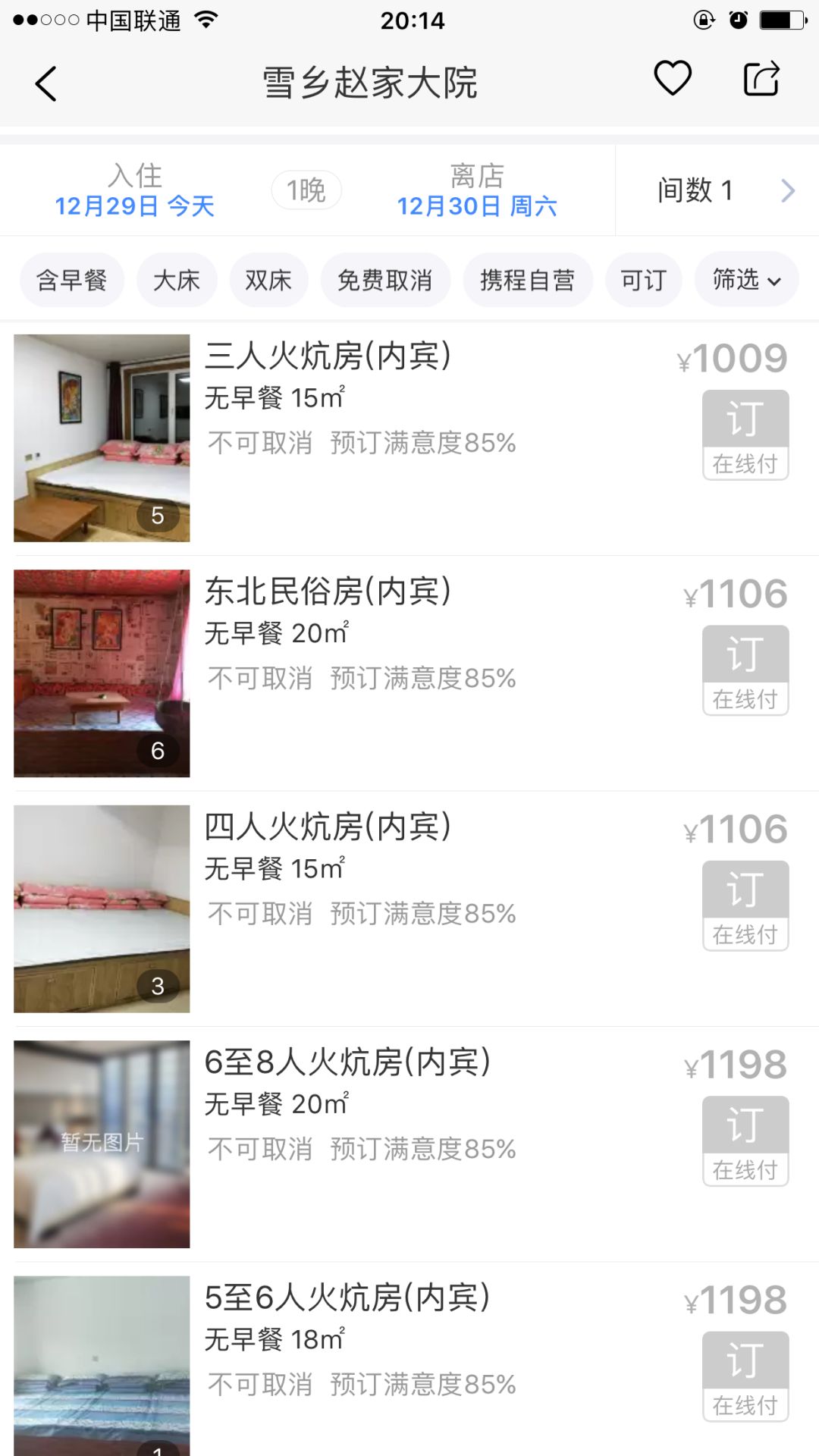
Task: Book the 6至8人火炕房(内宾) room
Action: tap(745, 1141)
